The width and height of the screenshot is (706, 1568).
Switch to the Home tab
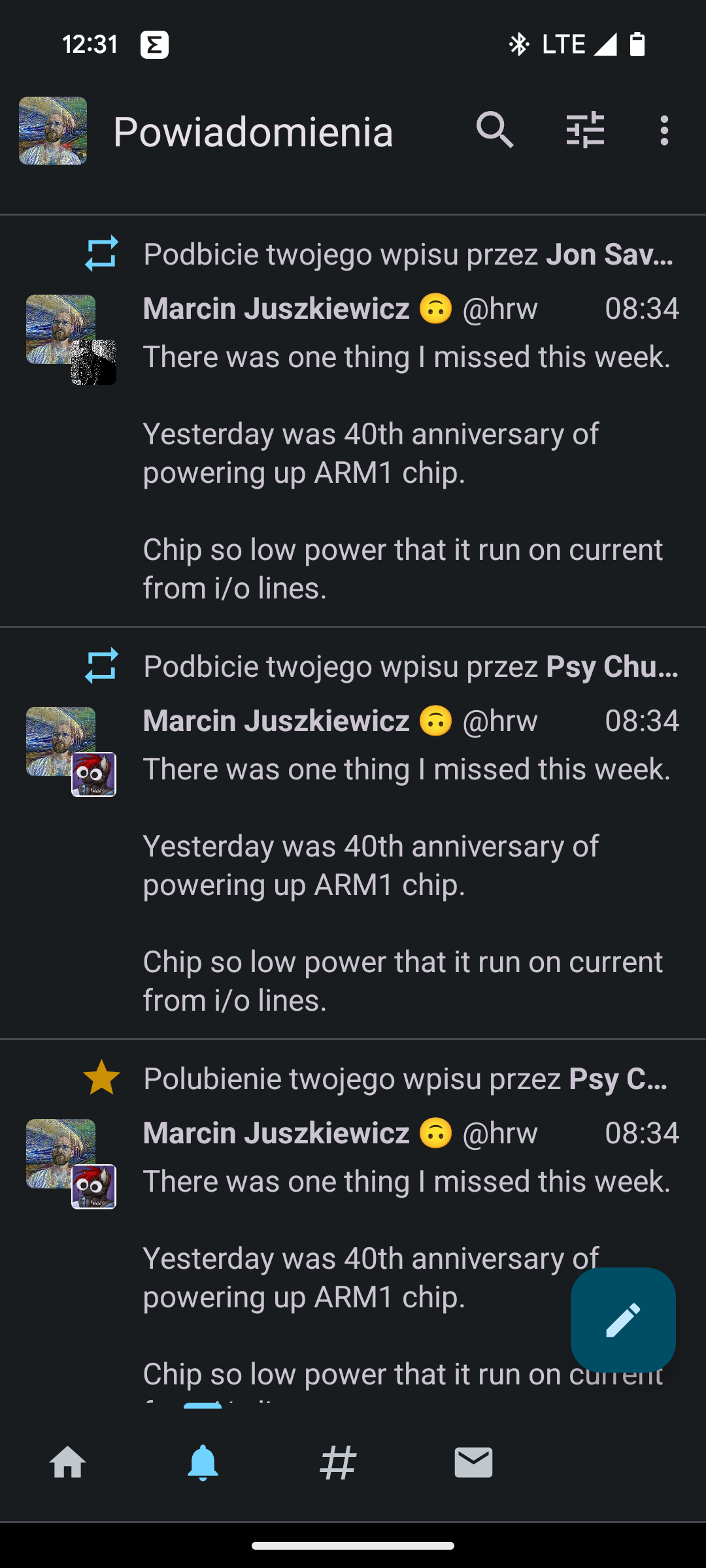pos(68,1462)
